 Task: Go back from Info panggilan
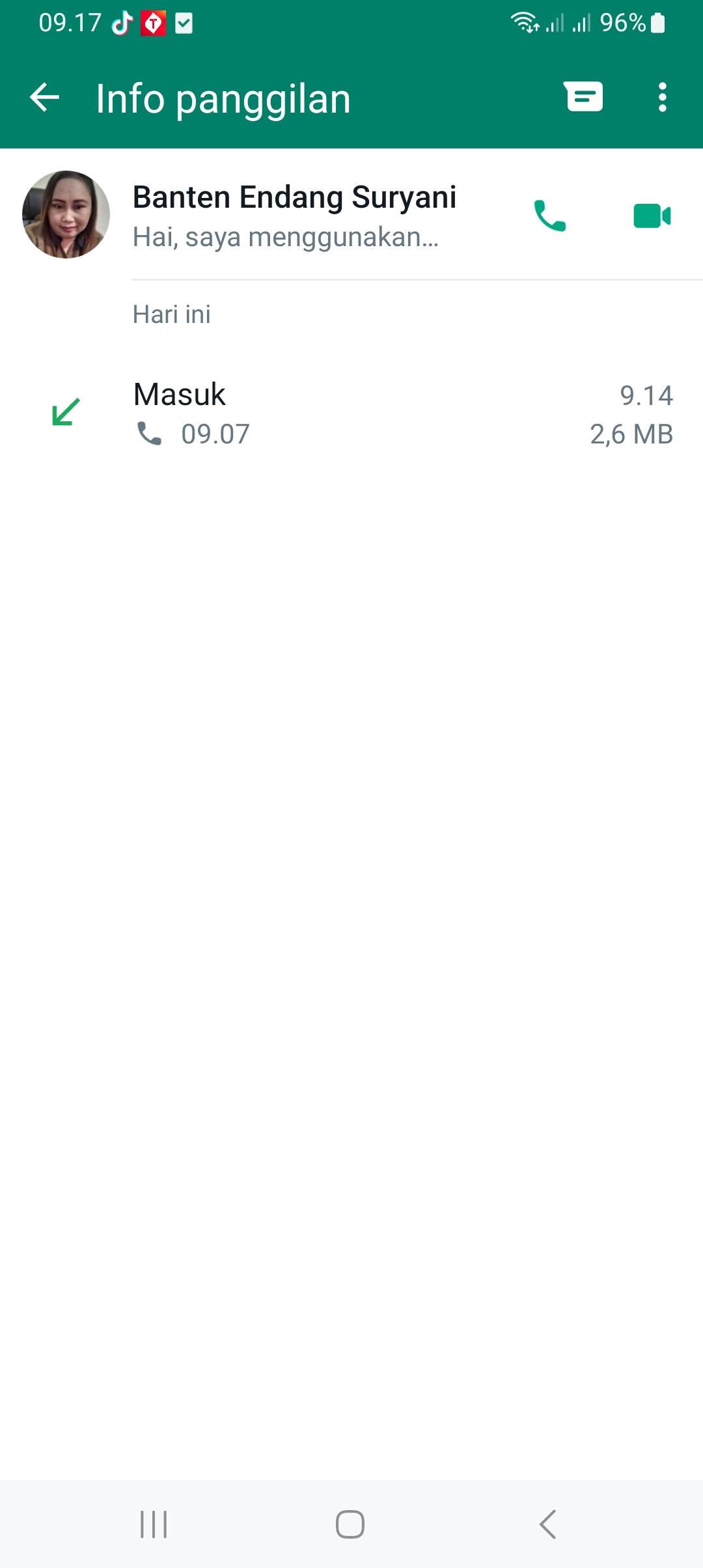pyautogui.click(x=44, y=98)
